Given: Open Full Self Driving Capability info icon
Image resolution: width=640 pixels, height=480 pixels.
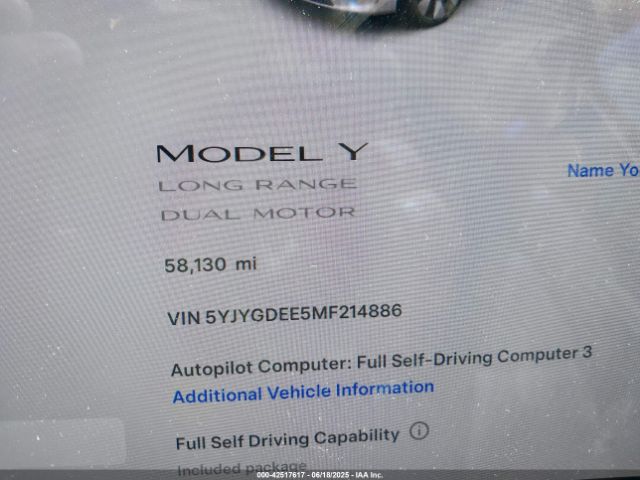Looking at the screenshot, I should 419,433.
